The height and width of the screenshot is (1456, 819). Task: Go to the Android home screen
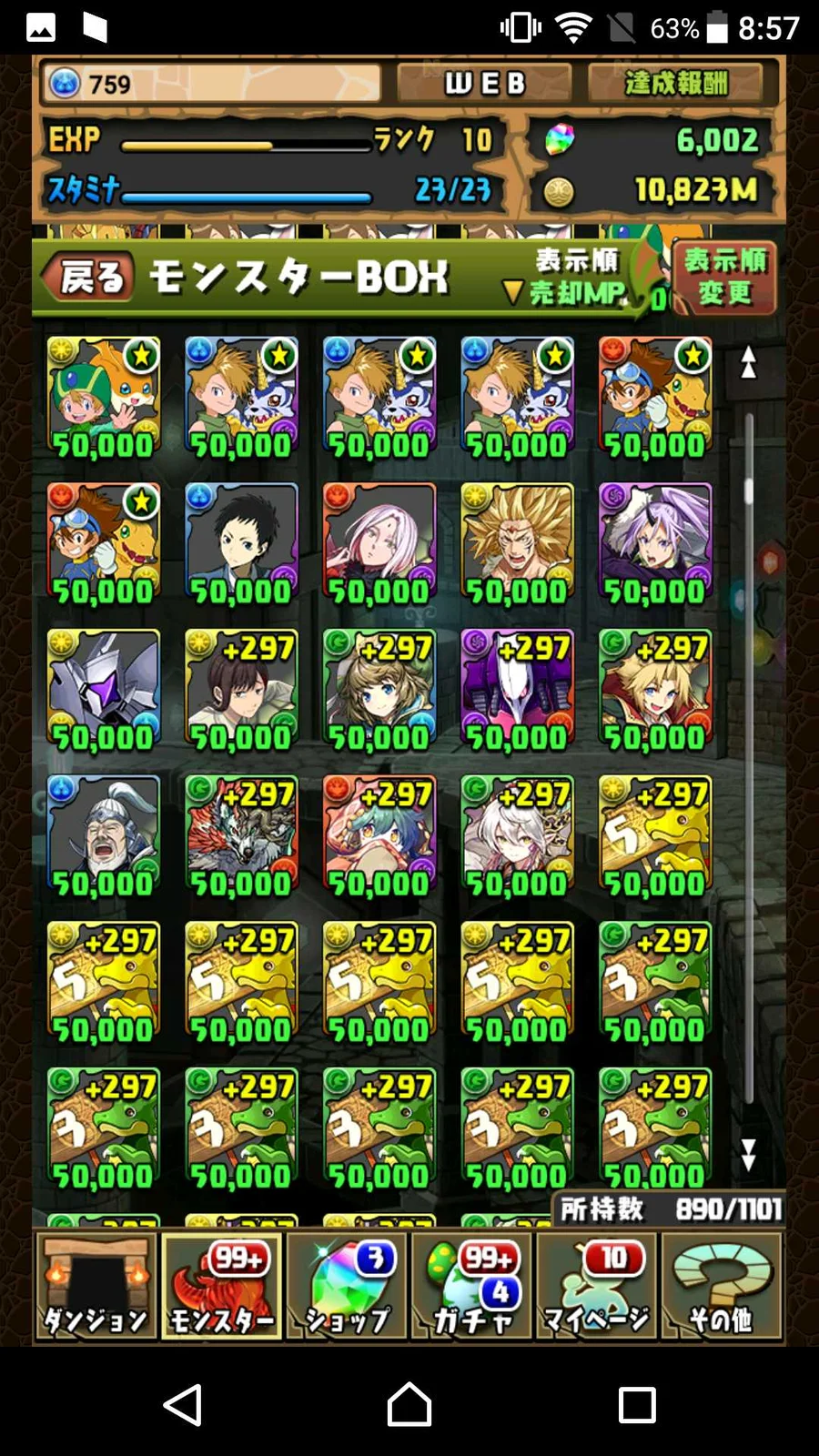409,1404
